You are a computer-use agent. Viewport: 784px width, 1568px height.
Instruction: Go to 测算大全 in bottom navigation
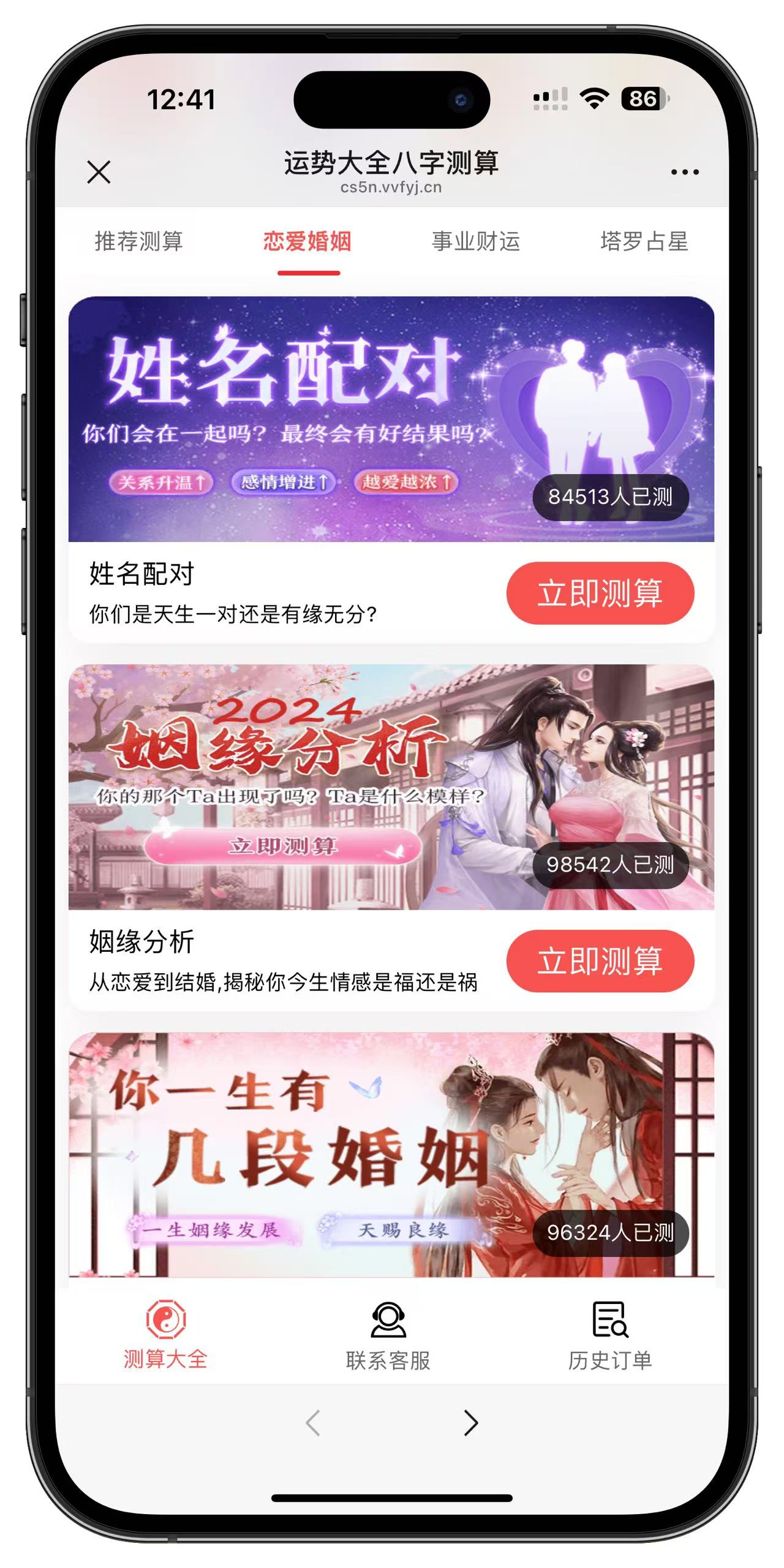coord(166,1335)
